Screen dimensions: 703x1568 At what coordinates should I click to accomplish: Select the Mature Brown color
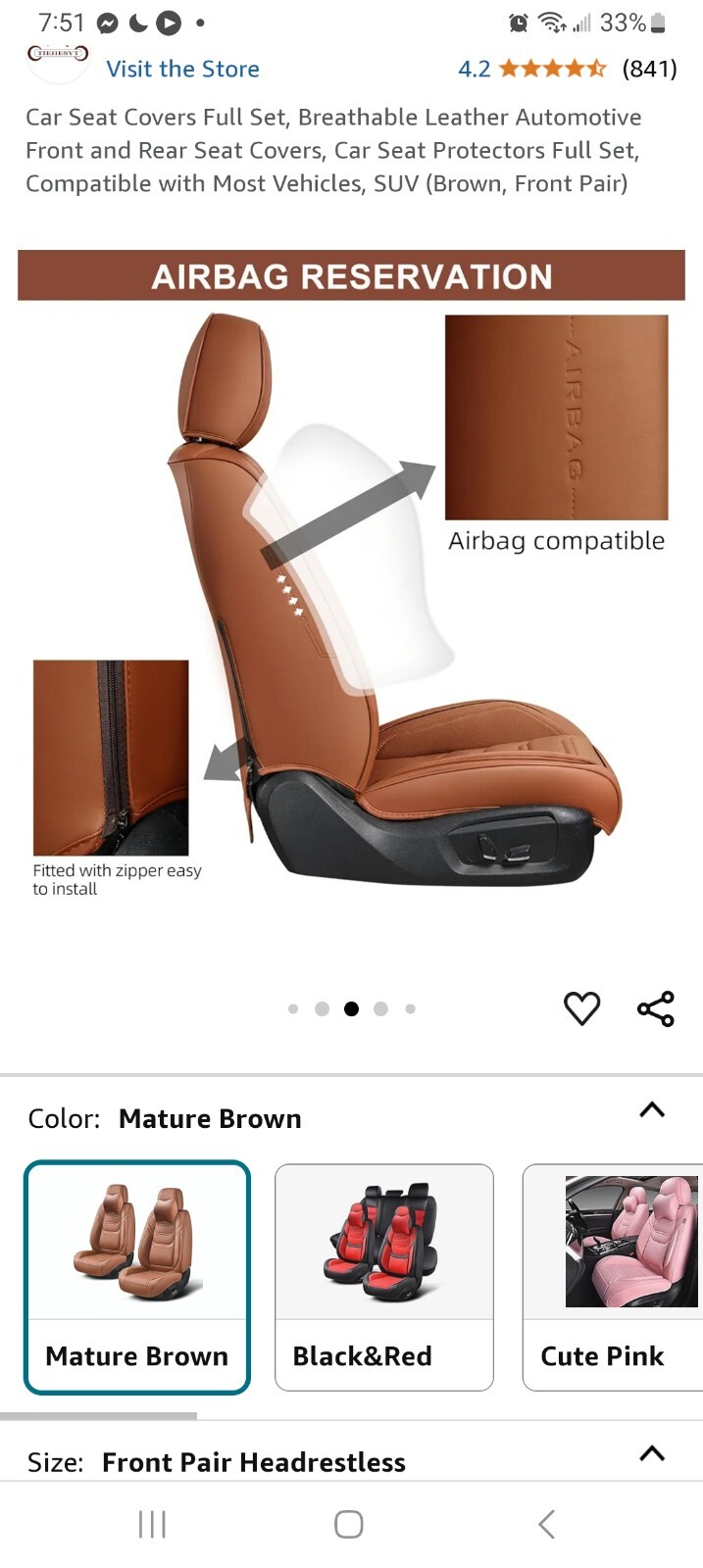pyautogui.click(x=137, y=1276)
